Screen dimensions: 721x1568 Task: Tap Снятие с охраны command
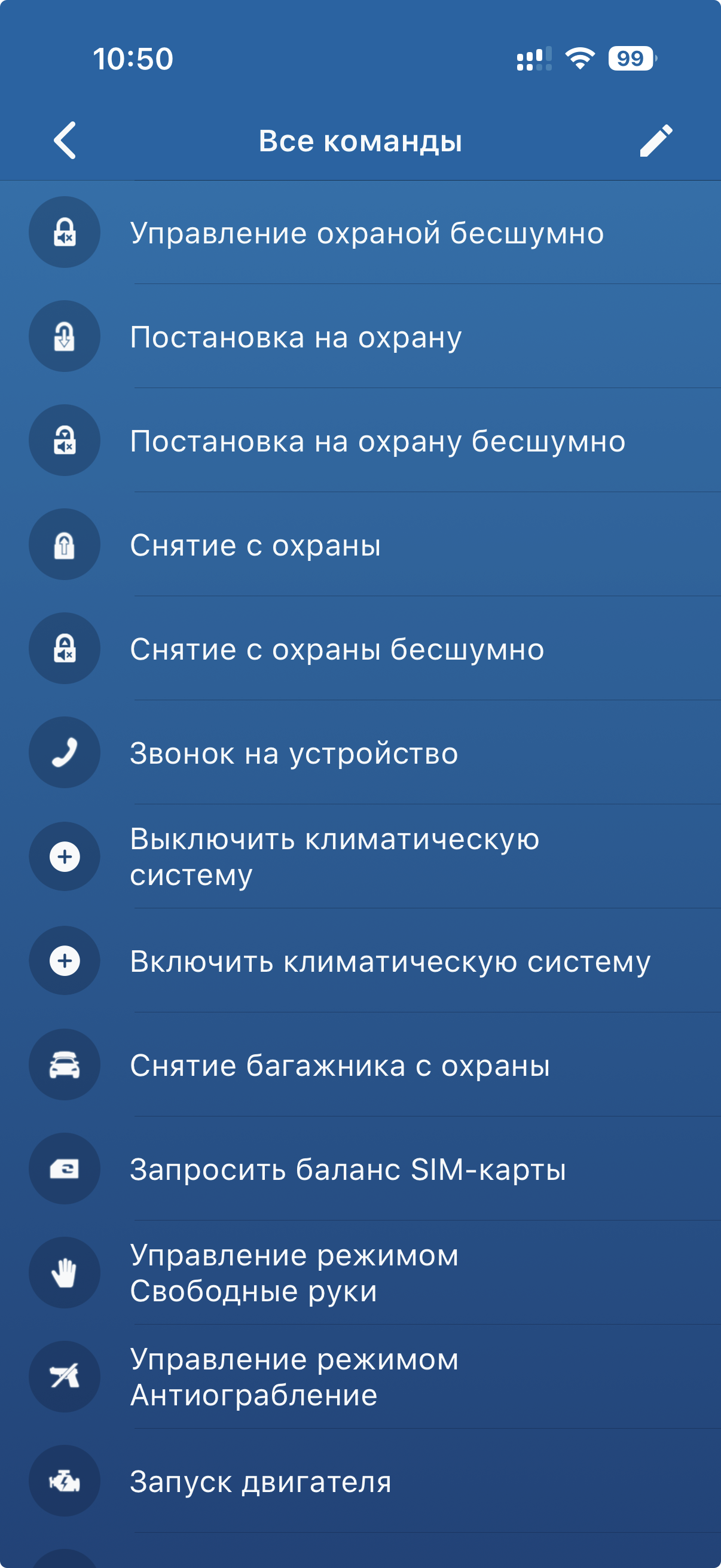click(x=360, y=545)
